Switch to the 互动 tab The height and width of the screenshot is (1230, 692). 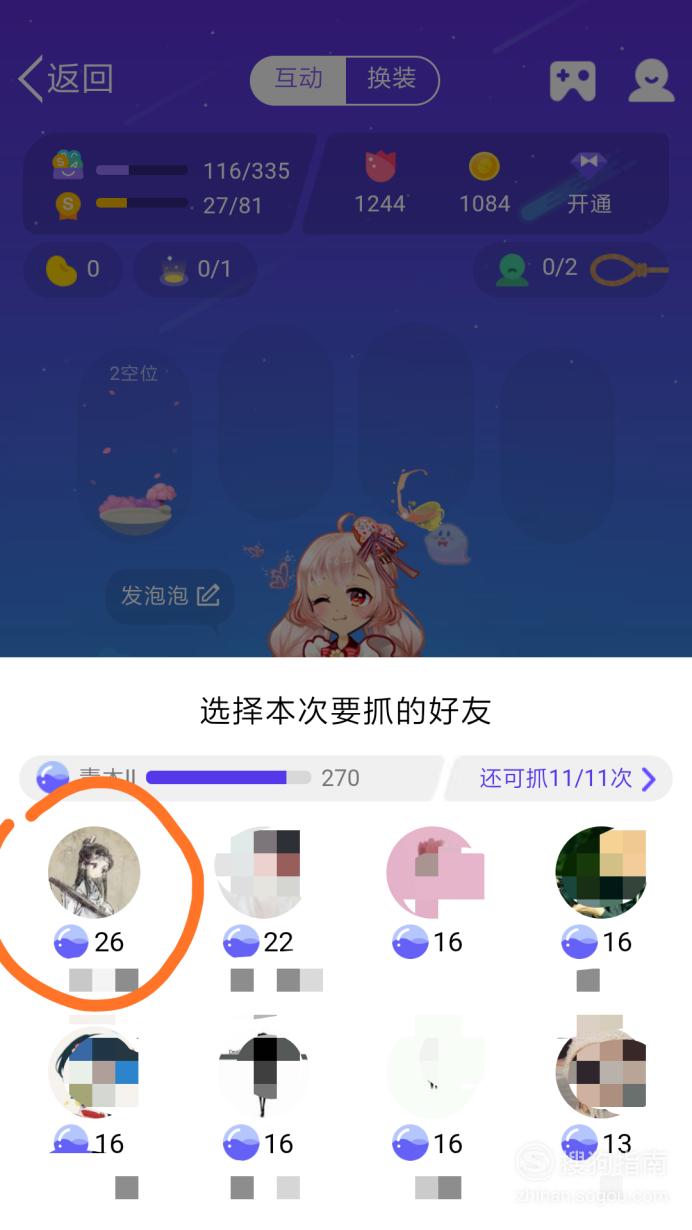(x=298, y=79)
